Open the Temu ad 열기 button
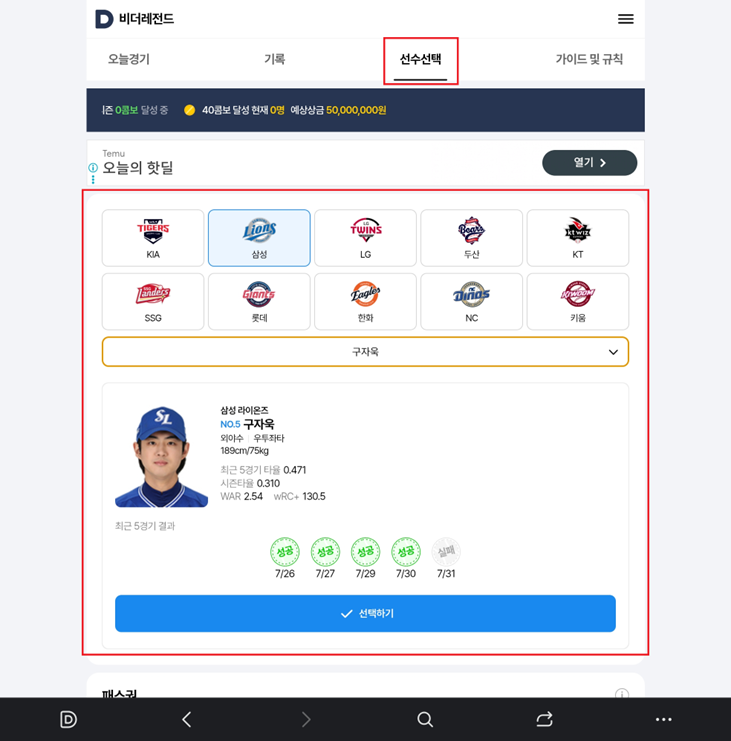The image size is (731, 741). coord(589,162)
